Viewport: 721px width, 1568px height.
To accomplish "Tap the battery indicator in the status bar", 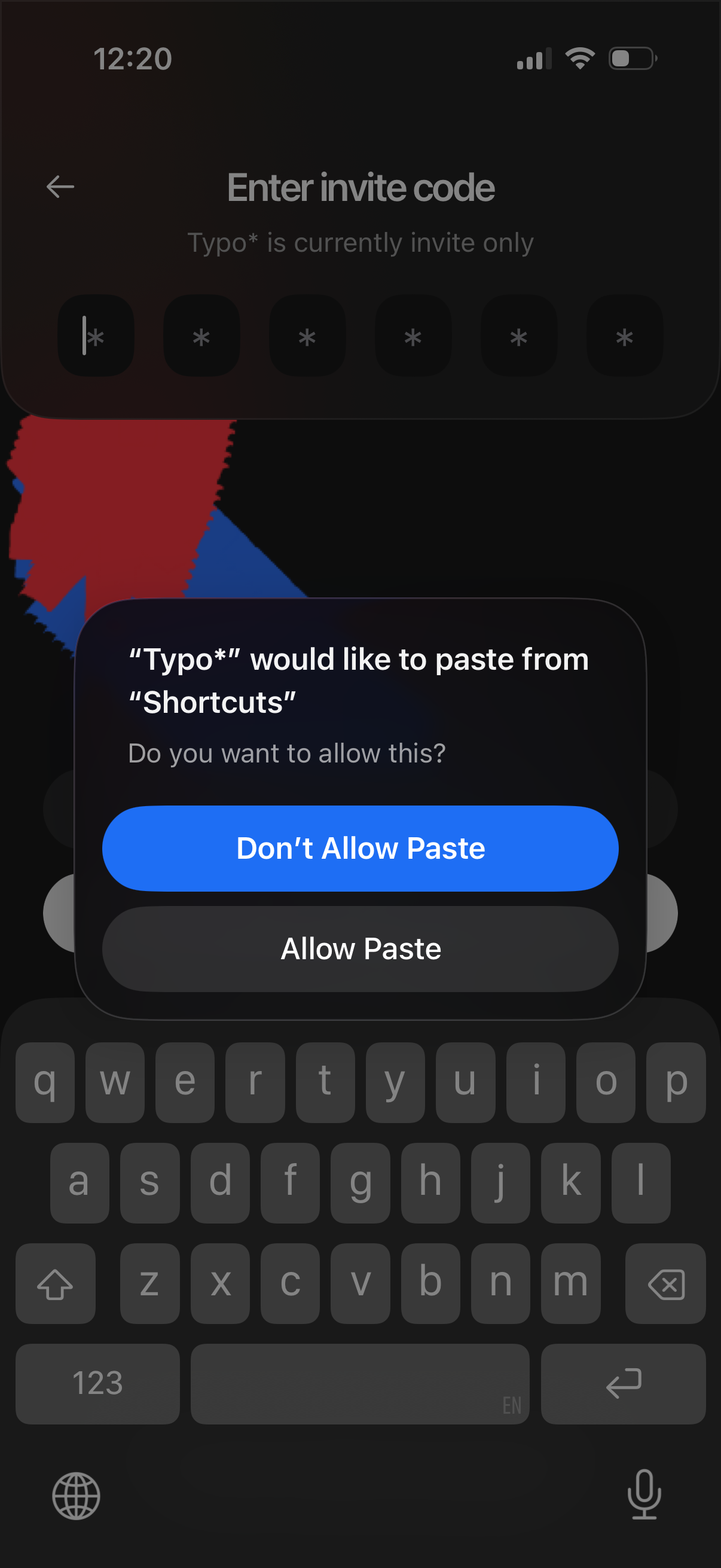I will pyautogui.click(x=631, y=58).
